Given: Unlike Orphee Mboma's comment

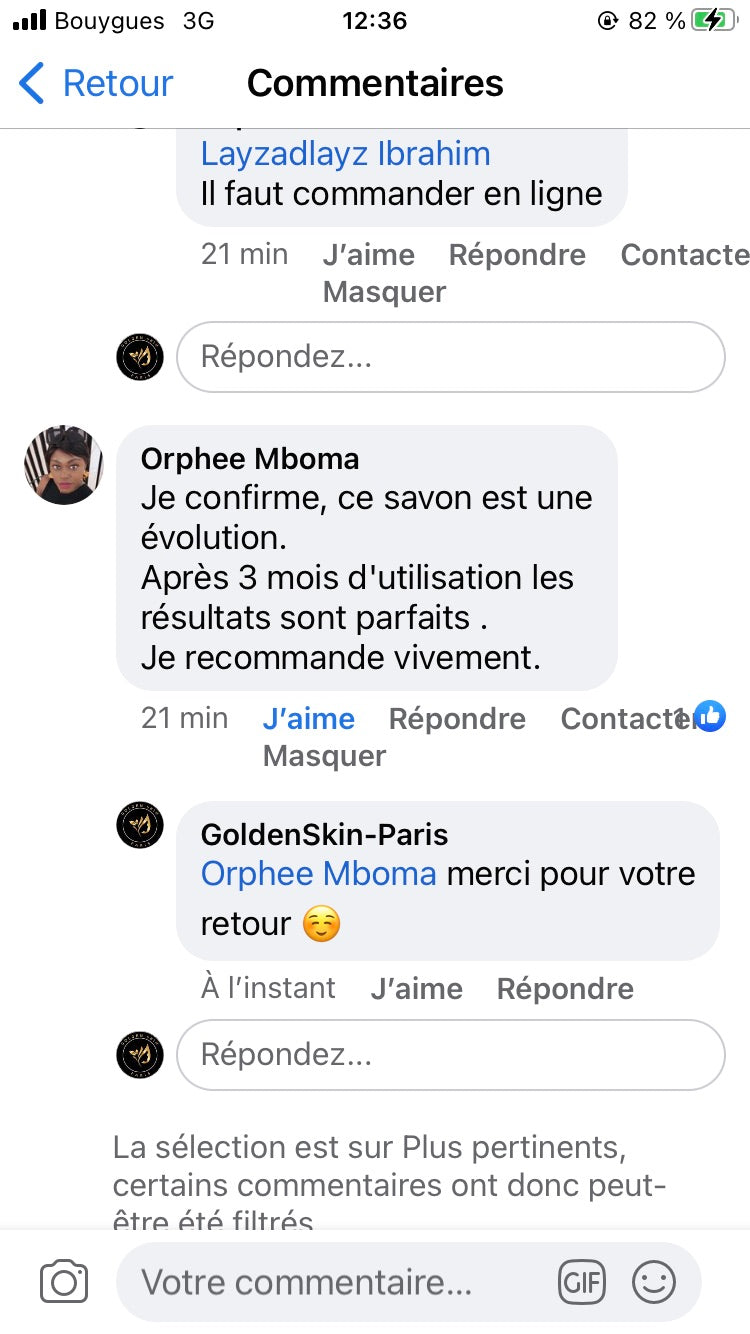Looking at the screenshot, I should tap(308, 719).
